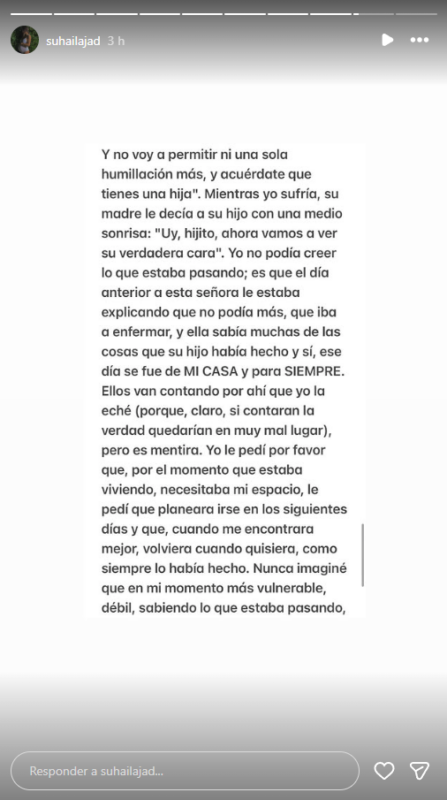Open suhailajad's profile picture
Image resolution: width=447 pixels, height=800 pixels.
coord(24,40)
